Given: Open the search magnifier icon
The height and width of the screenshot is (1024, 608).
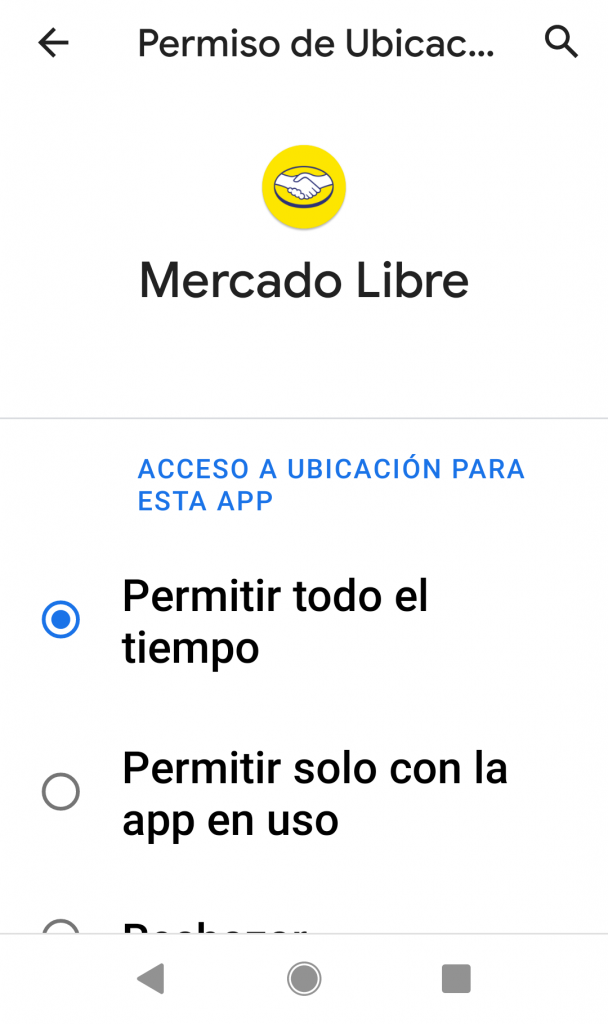Looking at the screenshot, I should coord(561,42).
